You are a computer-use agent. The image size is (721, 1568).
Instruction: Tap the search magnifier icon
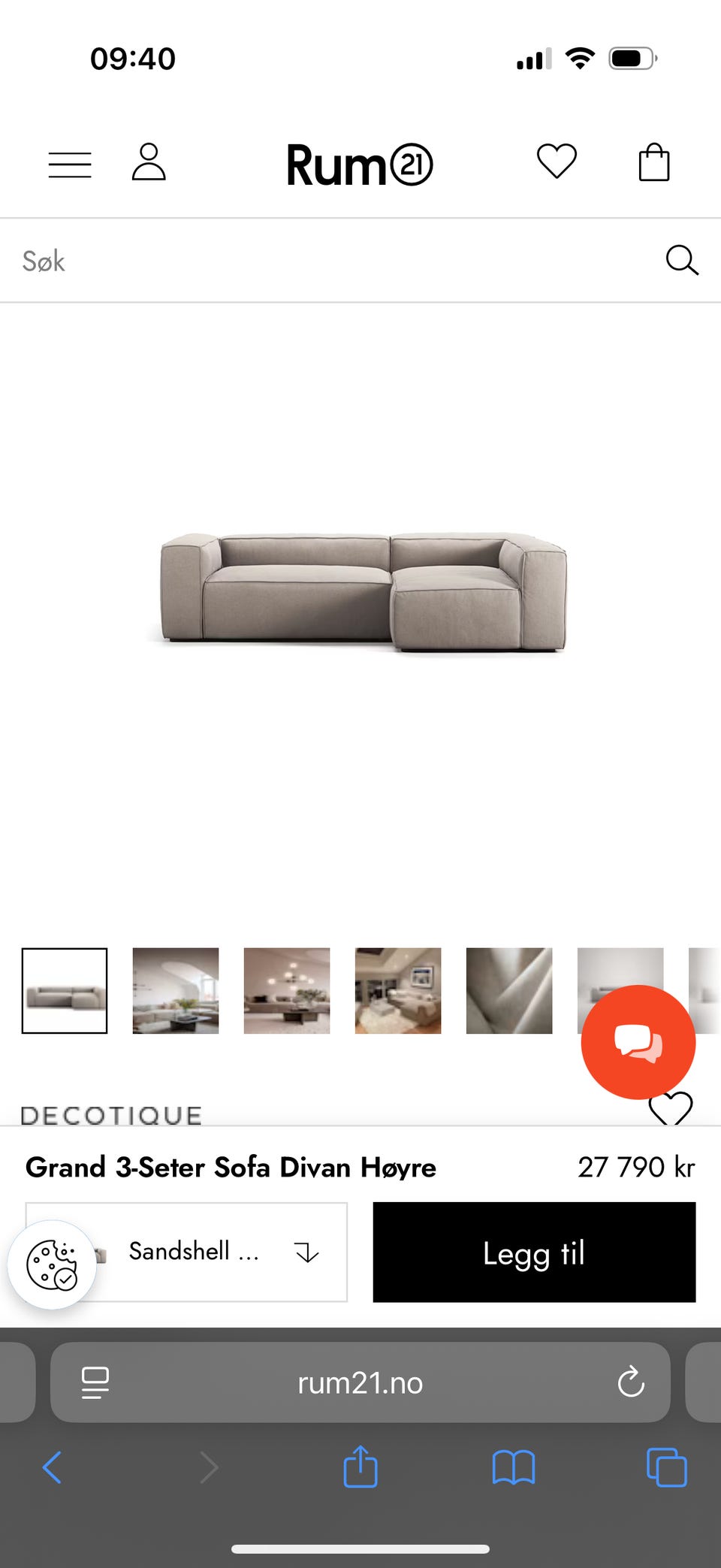(x=682, y=261)
